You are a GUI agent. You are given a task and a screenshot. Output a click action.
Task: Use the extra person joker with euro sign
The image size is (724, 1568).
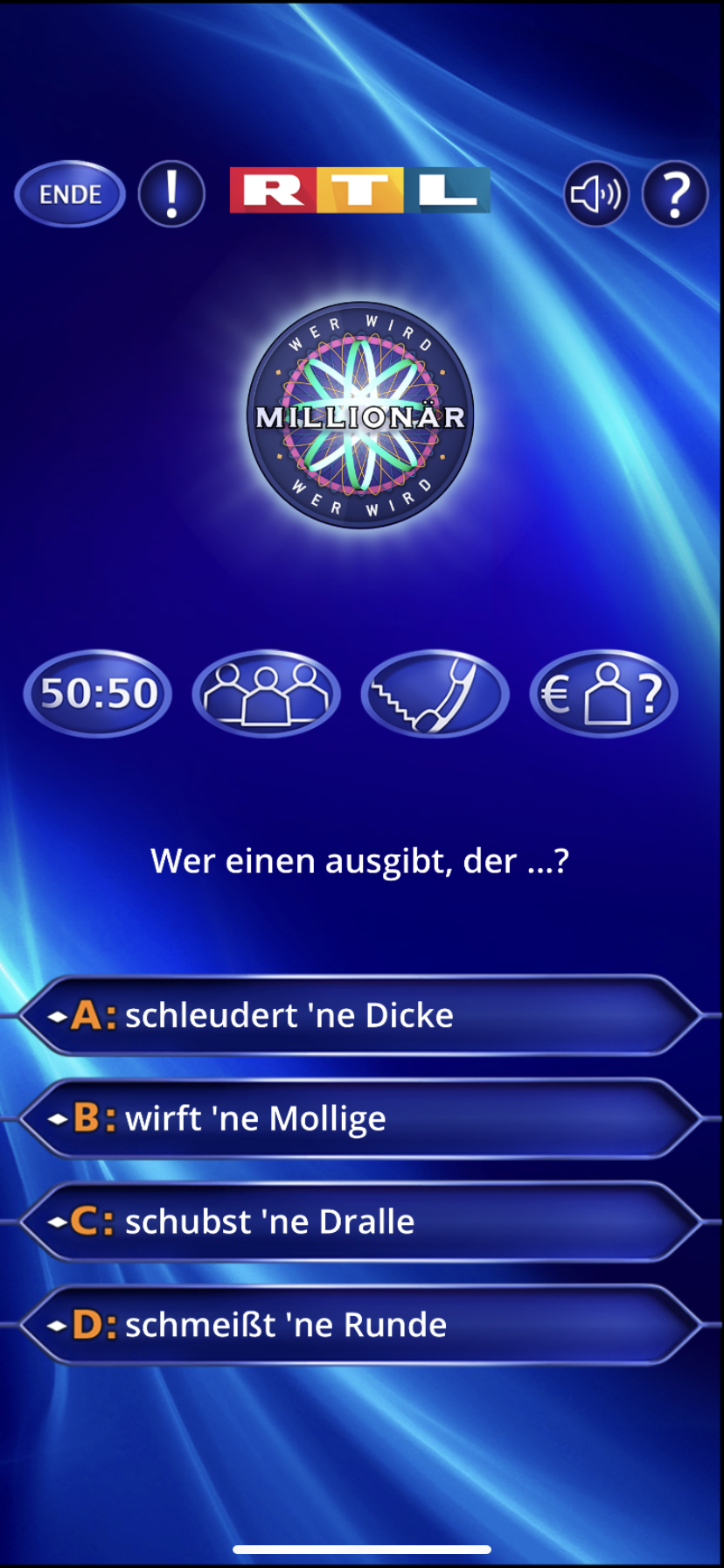(603, 693)
